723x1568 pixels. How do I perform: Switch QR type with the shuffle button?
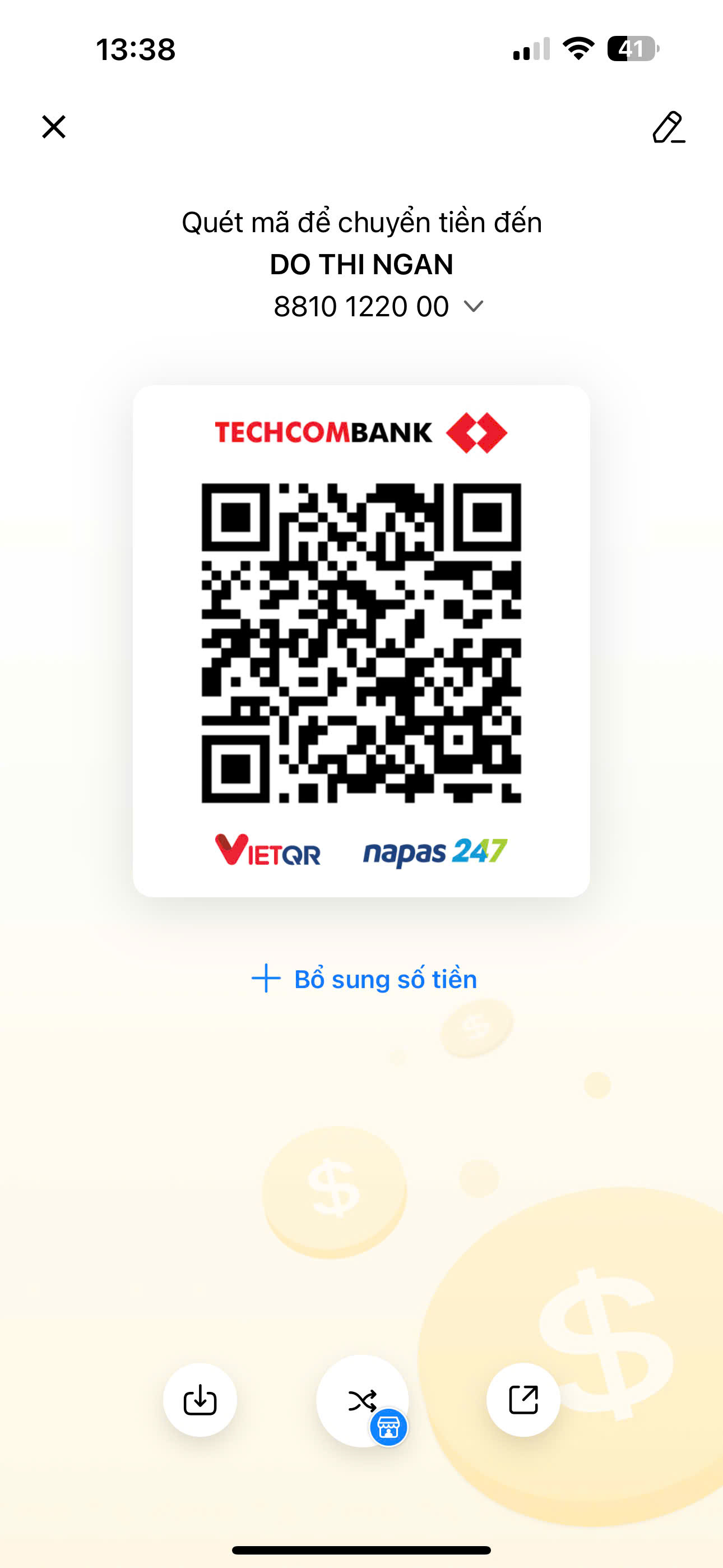(362, 1401)
